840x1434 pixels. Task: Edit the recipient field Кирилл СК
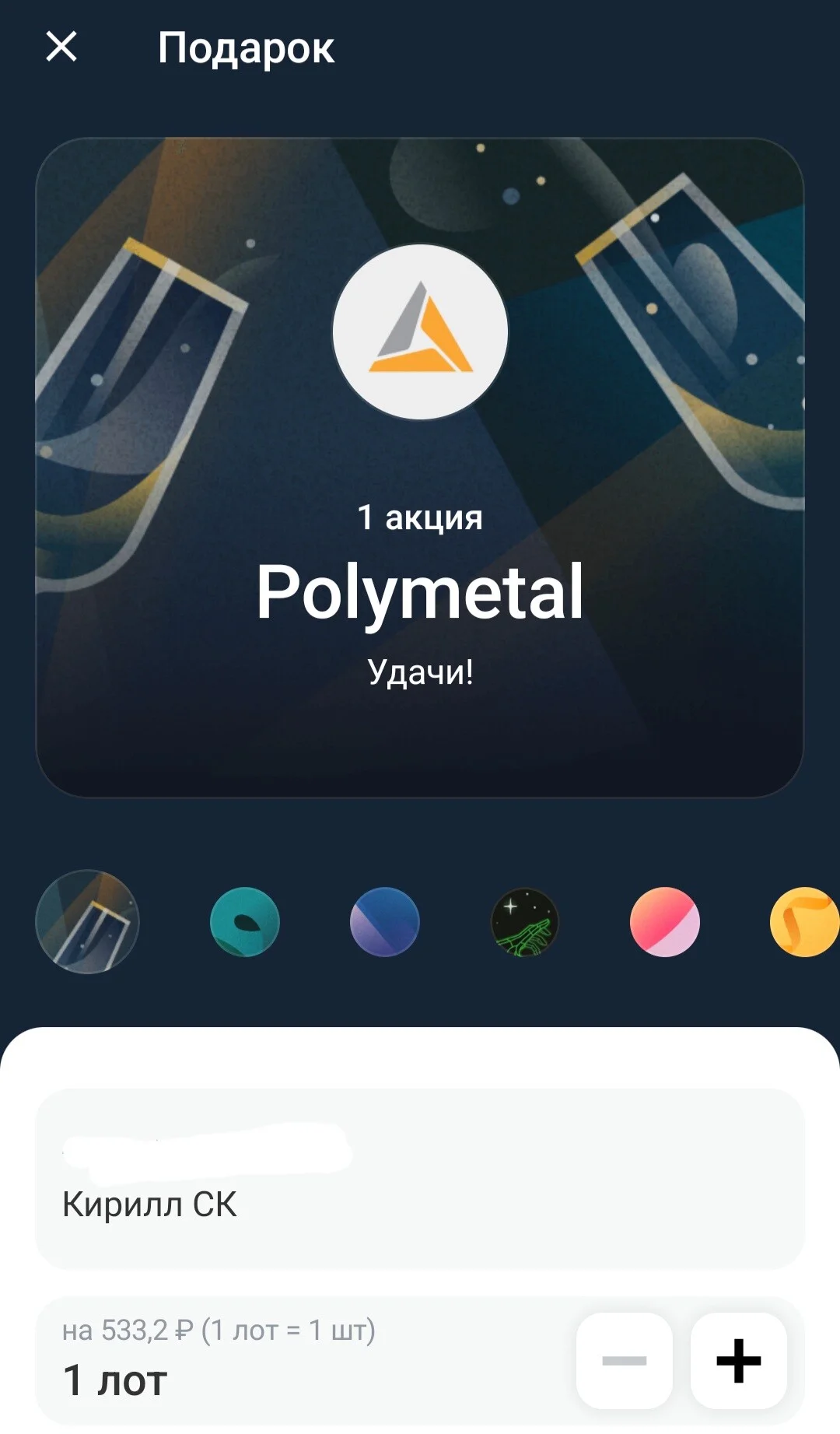click(420, 1179)
